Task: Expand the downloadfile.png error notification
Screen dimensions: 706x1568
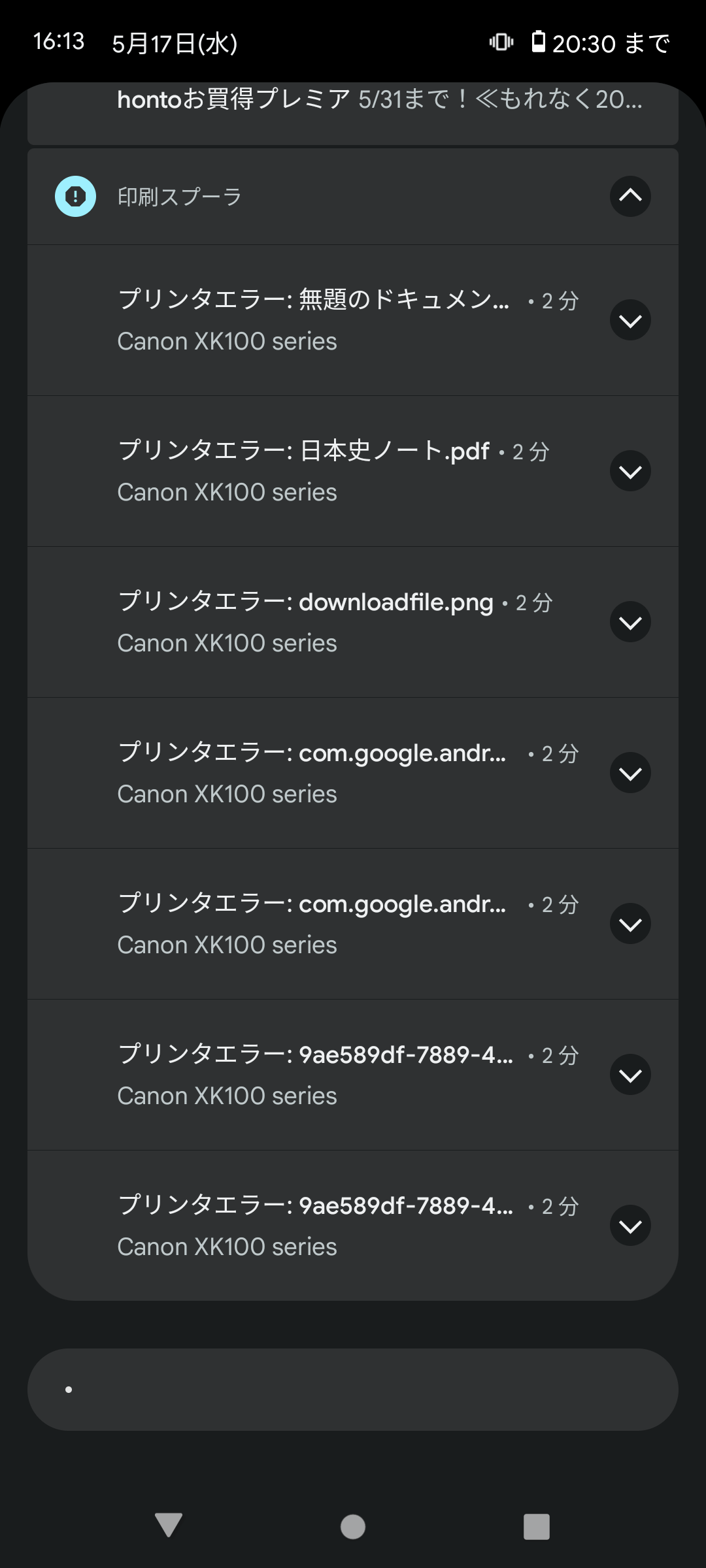Action: (630, 622)
